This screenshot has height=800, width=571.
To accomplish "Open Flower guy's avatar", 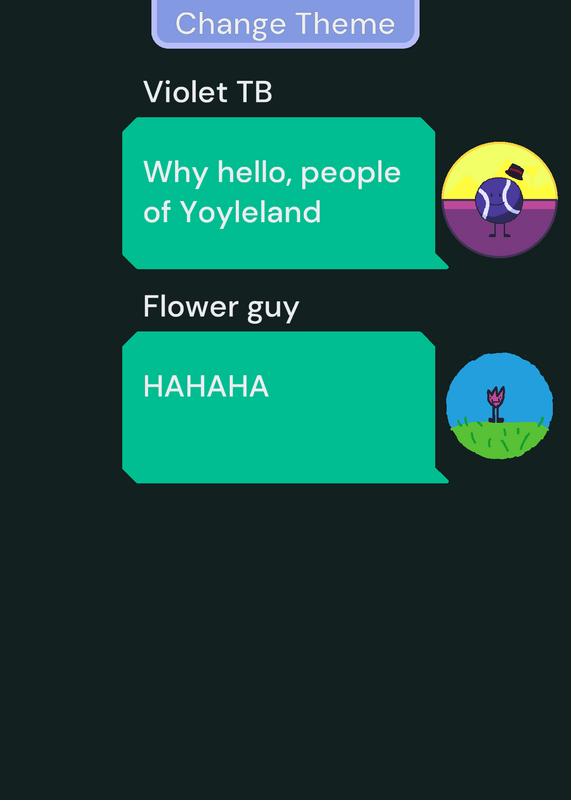I will coord(500,406).
